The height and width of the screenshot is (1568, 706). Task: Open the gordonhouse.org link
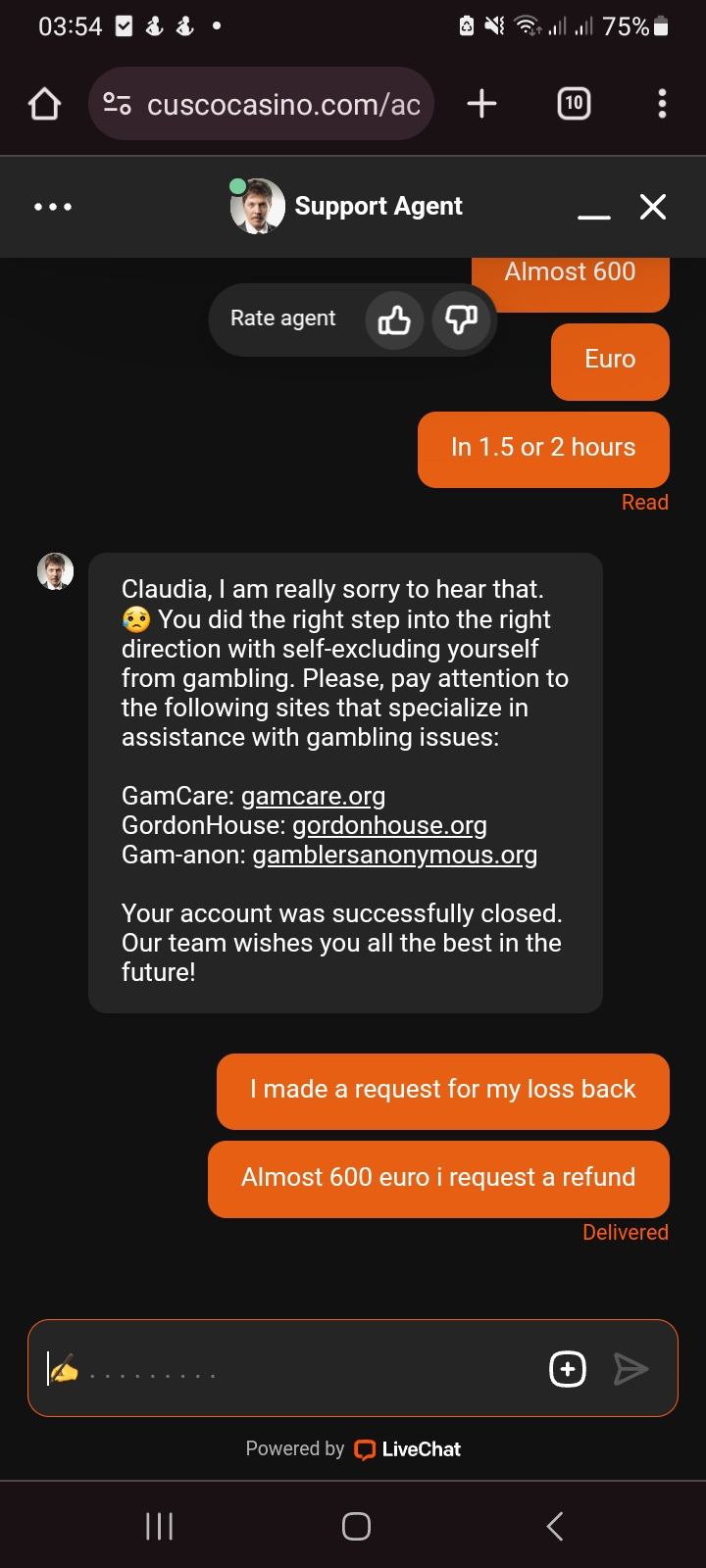[x=389, y=825]
